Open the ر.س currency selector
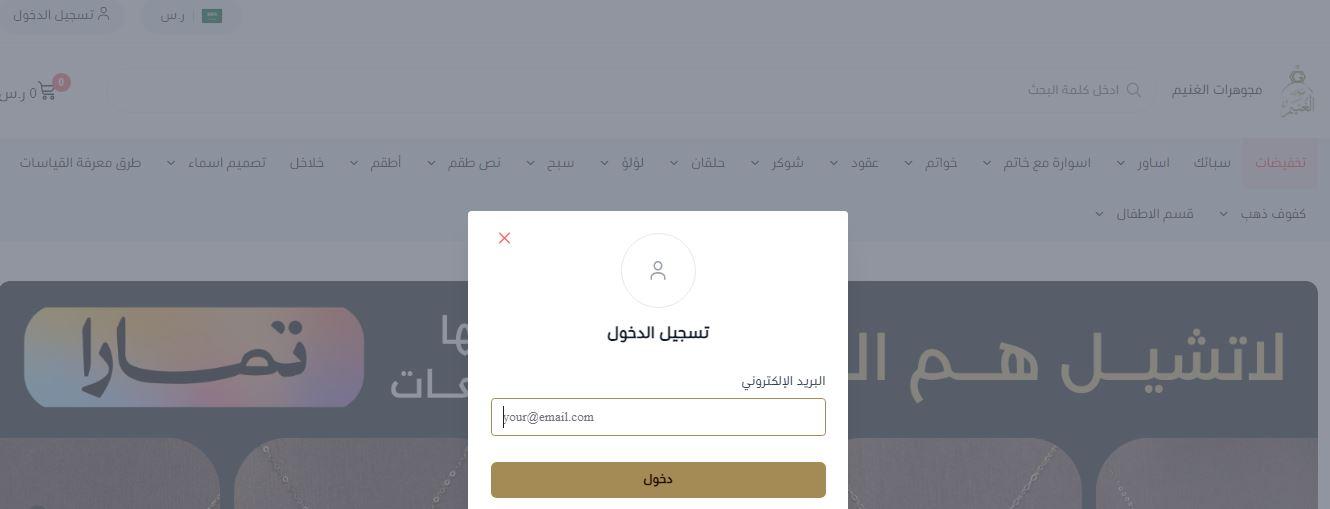 point(190,16)
